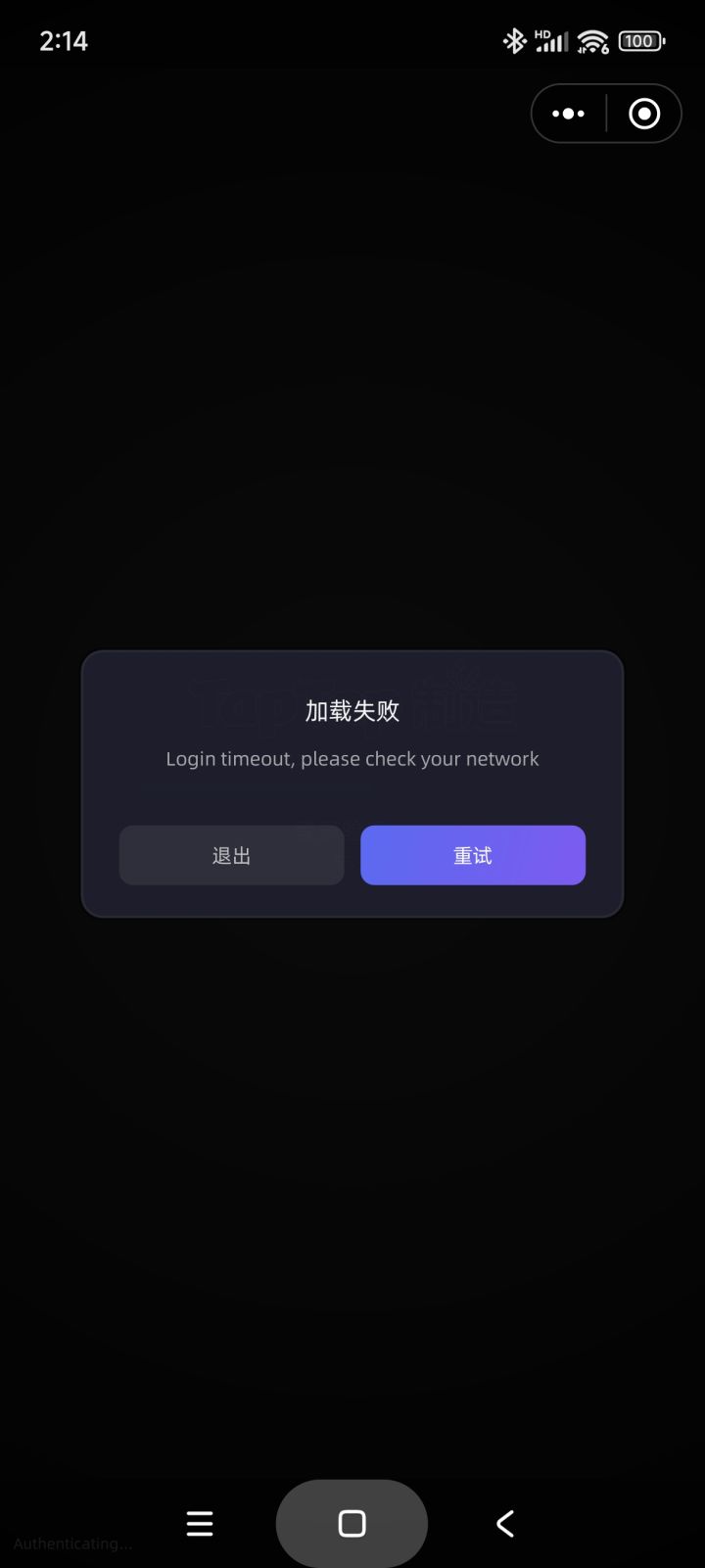Tap the 加载失败 dialog title
The image size is (705, 1568).
tap(352, 711)
